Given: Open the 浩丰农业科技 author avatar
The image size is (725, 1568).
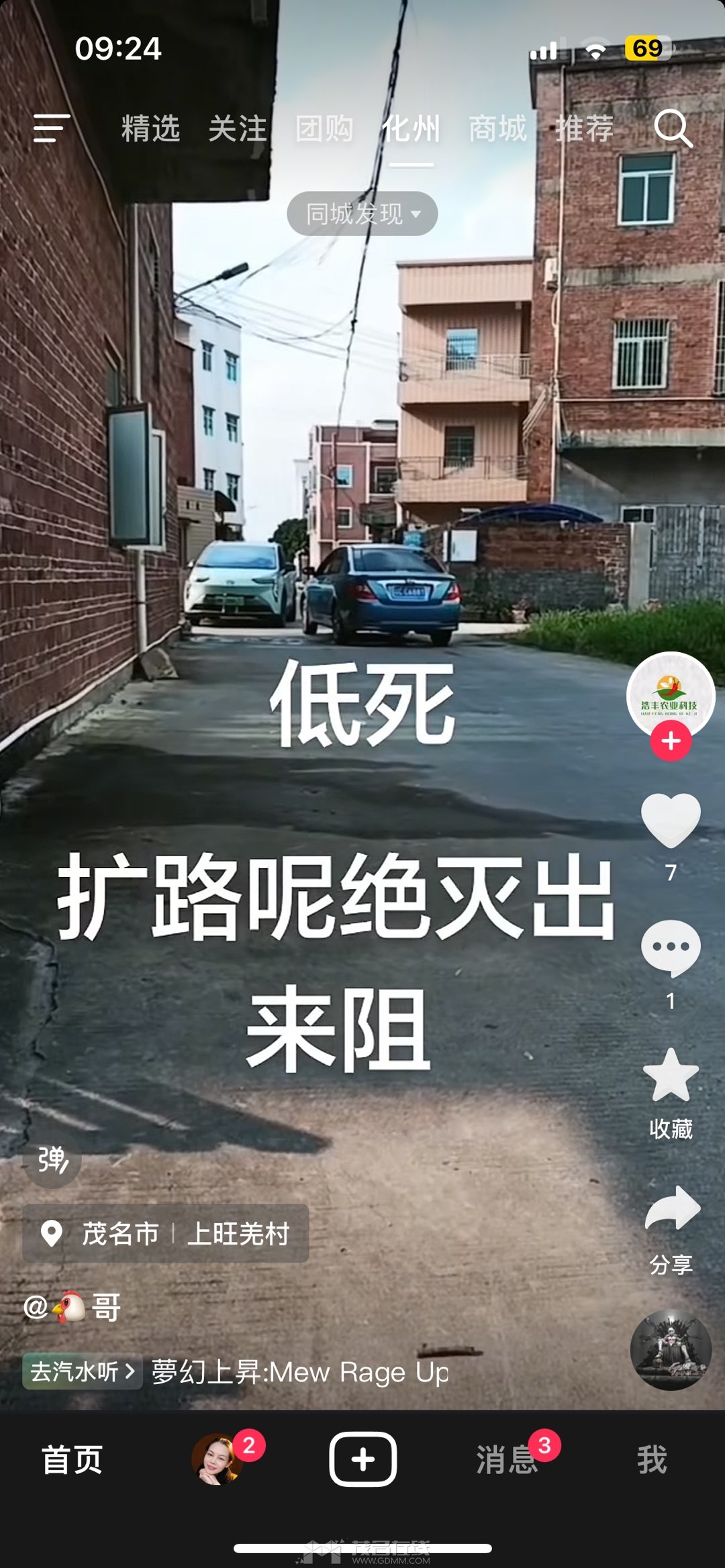Looking at the screenshot, I should pyautogui.click(x=670, y=695).
